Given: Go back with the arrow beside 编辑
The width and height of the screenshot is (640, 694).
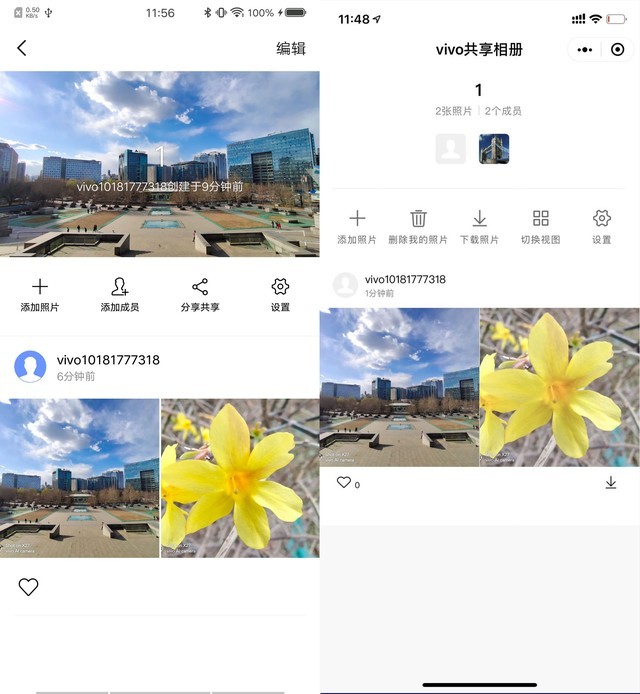Looking at the screenshot, I should click(22, 48).
